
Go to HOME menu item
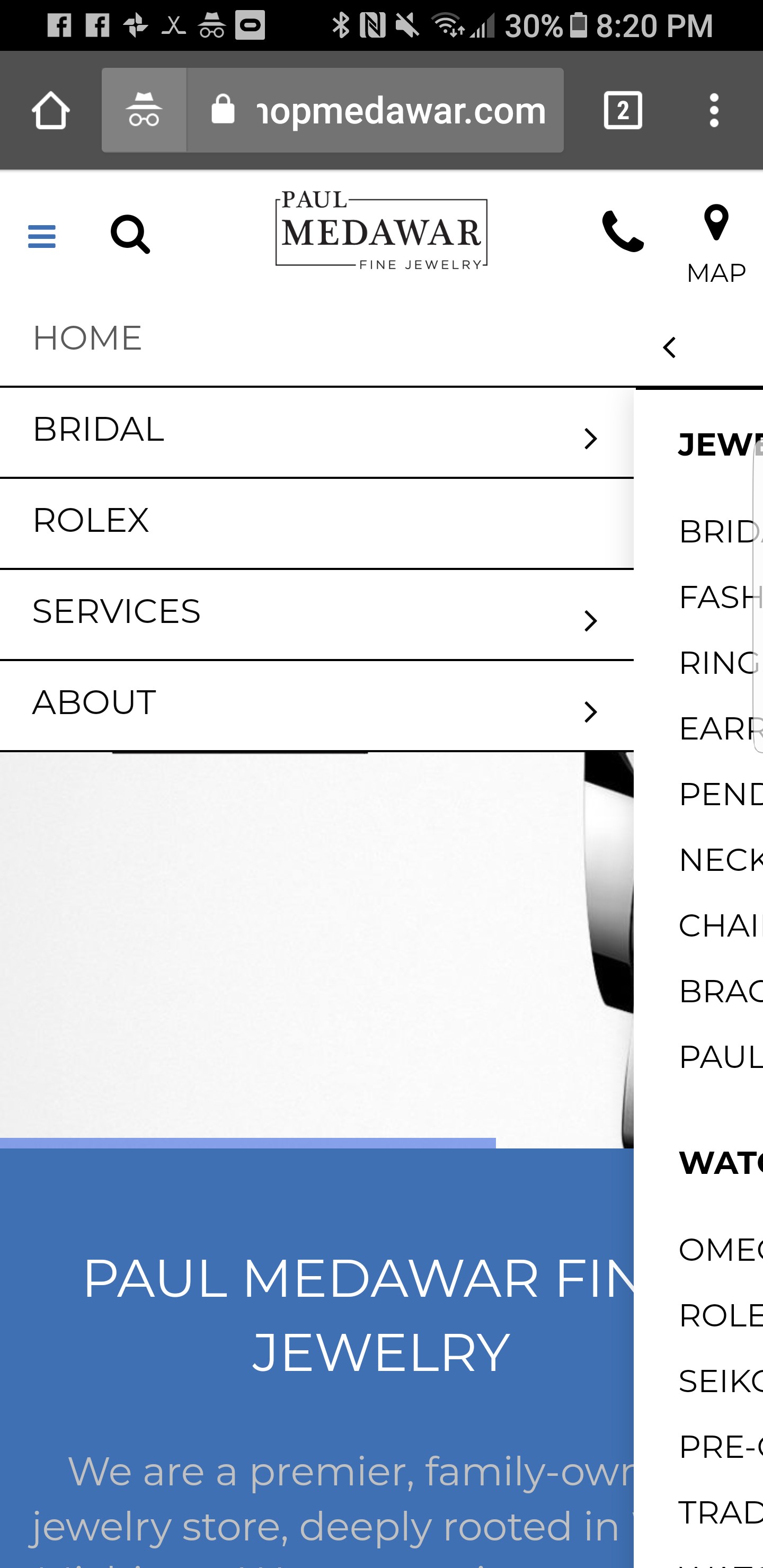point(87,338)
